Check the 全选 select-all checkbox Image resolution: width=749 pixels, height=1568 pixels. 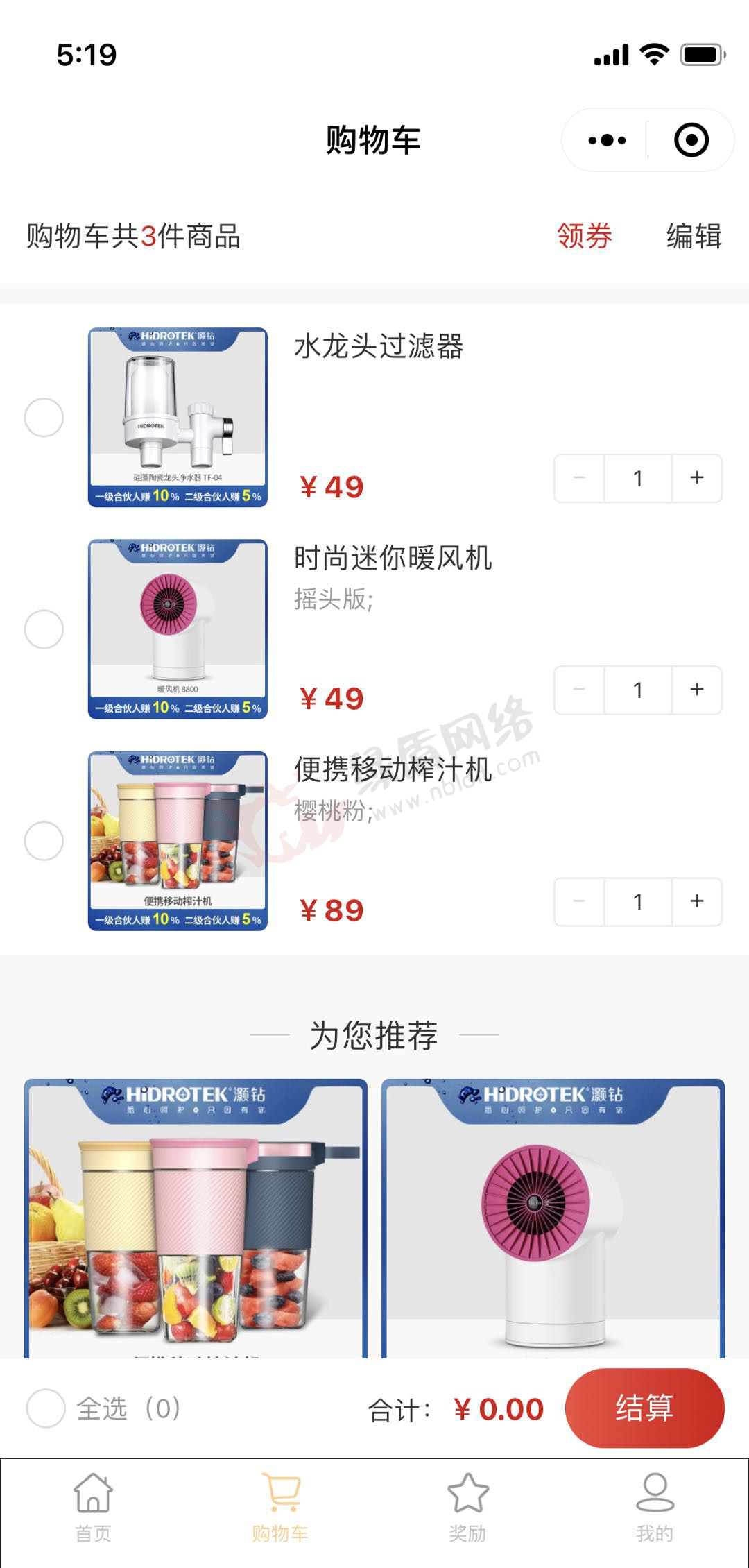coord(46,1408)
